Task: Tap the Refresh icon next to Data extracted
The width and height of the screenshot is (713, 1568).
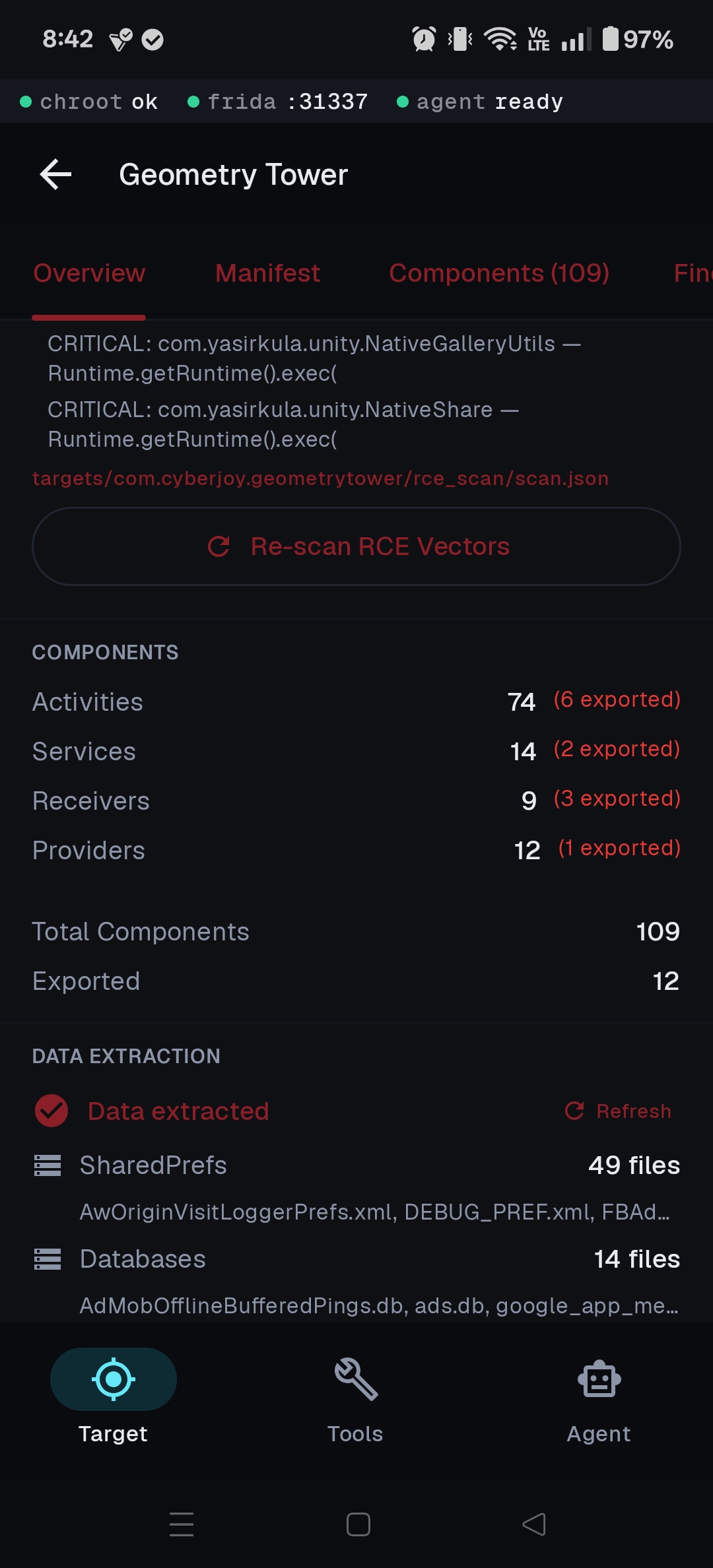Action: [x=575, y=1111]
